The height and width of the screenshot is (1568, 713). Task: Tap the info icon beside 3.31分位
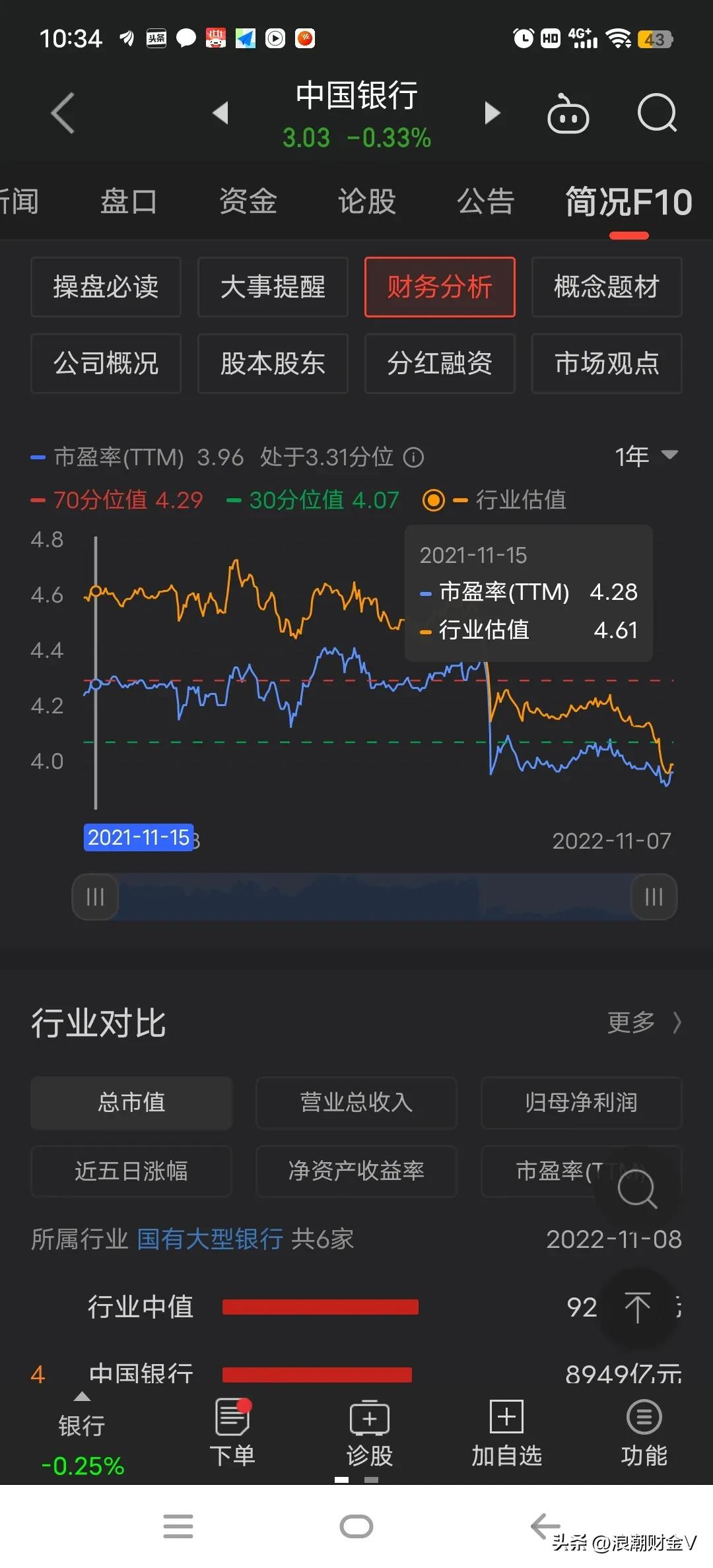(x=414, y=457)
